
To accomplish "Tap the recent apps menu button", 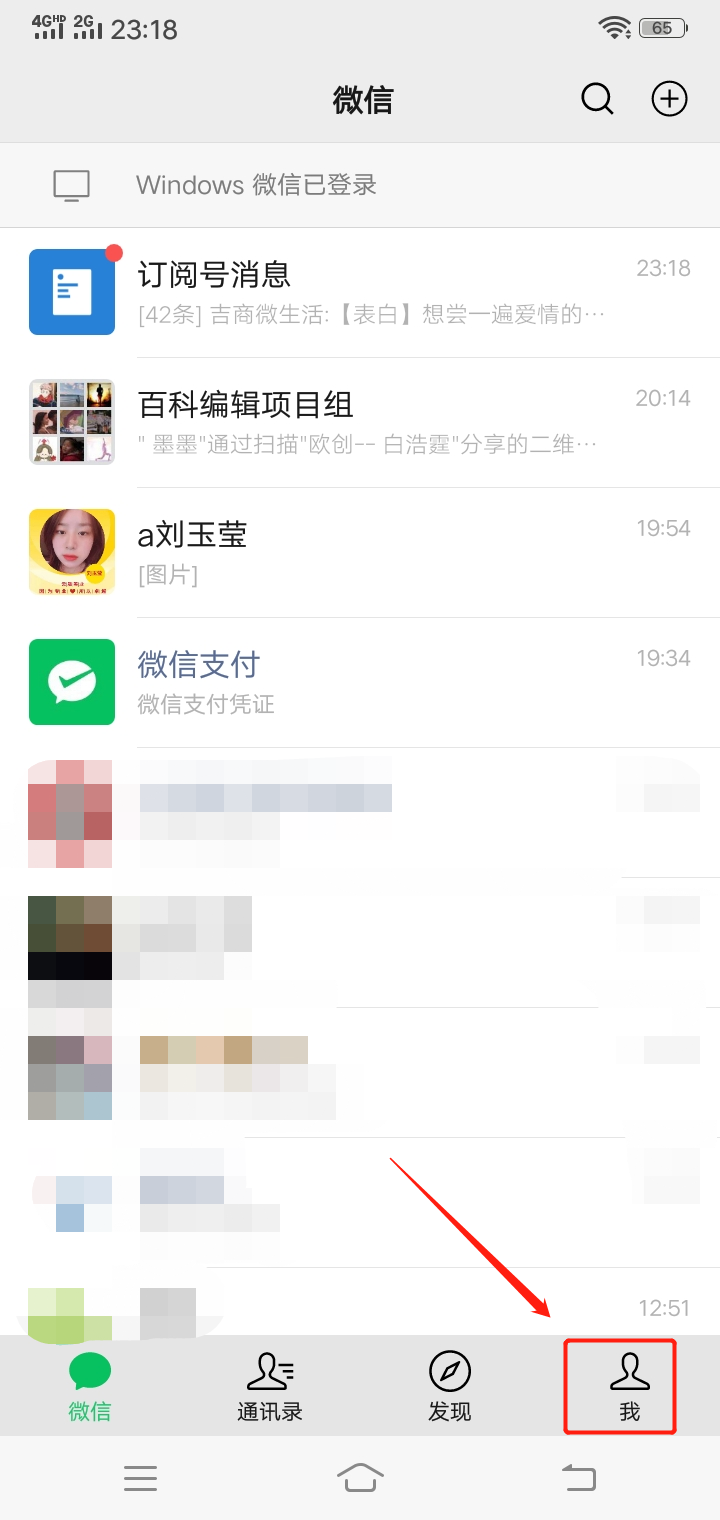I will (140, 1477).
